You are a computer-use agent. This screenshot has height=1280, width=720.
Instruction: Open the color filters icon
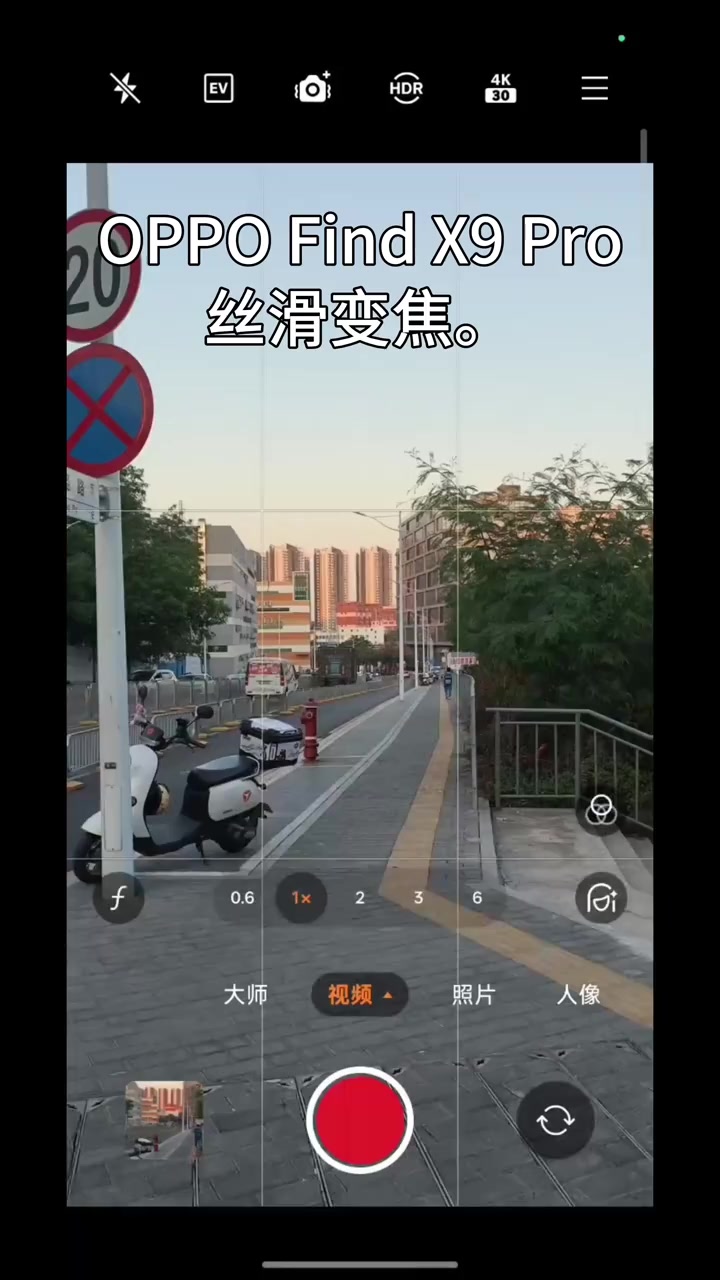(600, 810)
